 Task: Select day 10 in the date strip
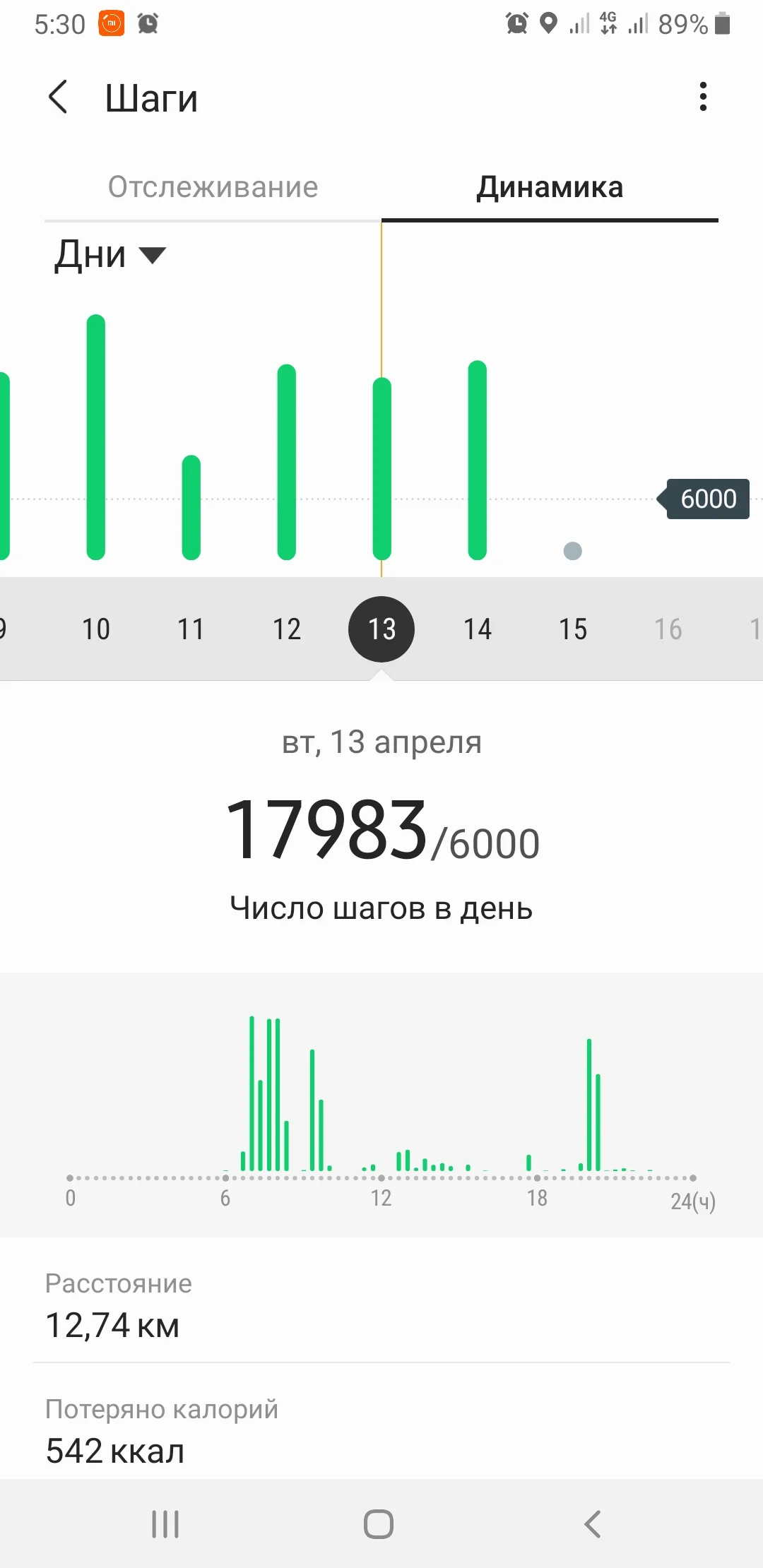coord(96,629)
